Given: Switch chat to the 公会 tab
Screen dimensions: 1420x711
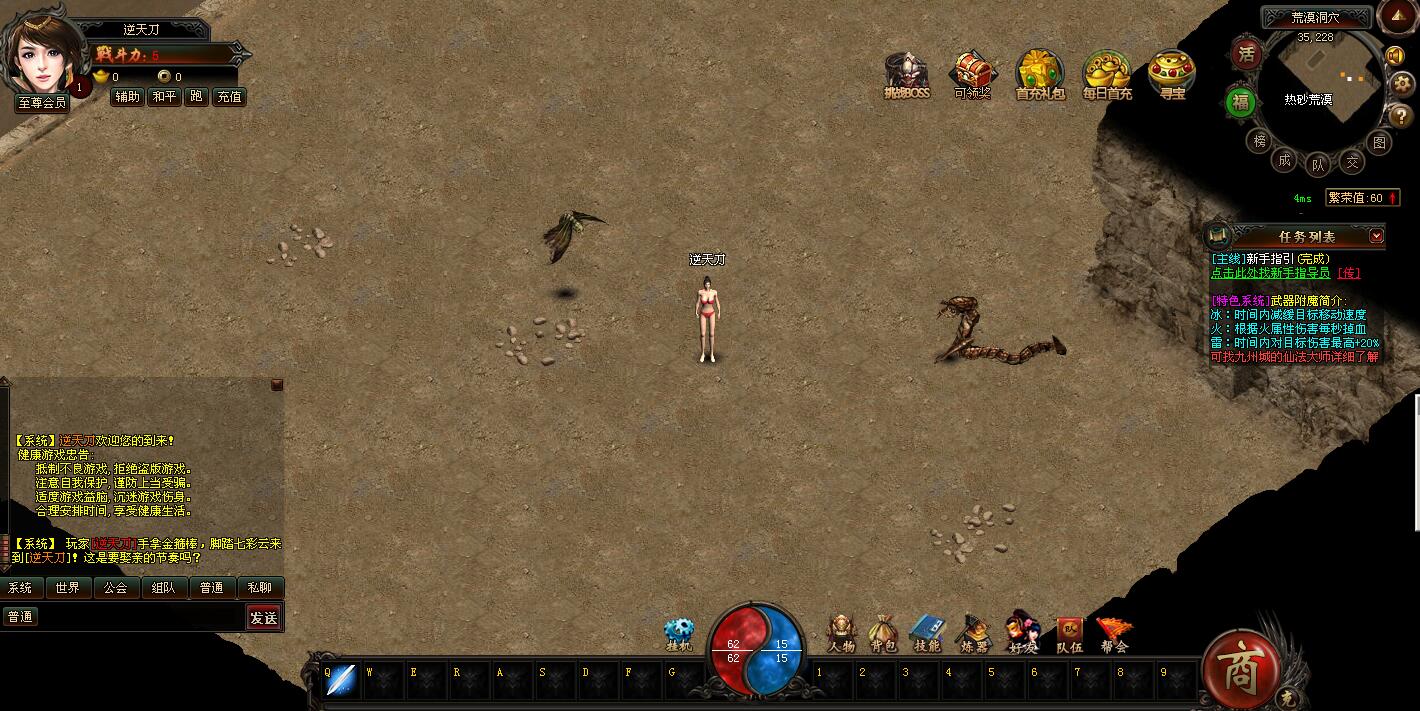Looking at the screenshot, I should point(116,588).
